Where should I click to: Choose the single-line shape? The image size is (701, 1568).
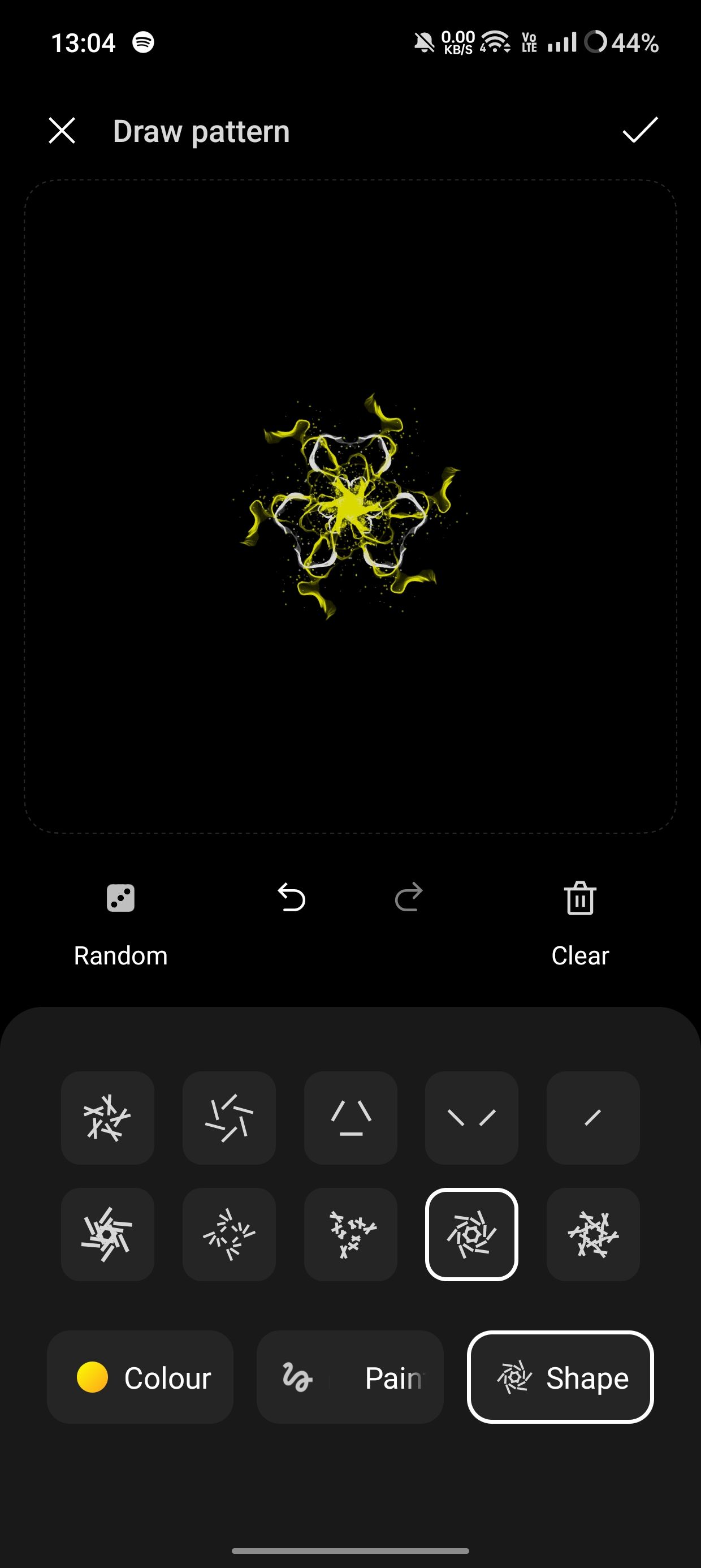(x=592, y=1118)
